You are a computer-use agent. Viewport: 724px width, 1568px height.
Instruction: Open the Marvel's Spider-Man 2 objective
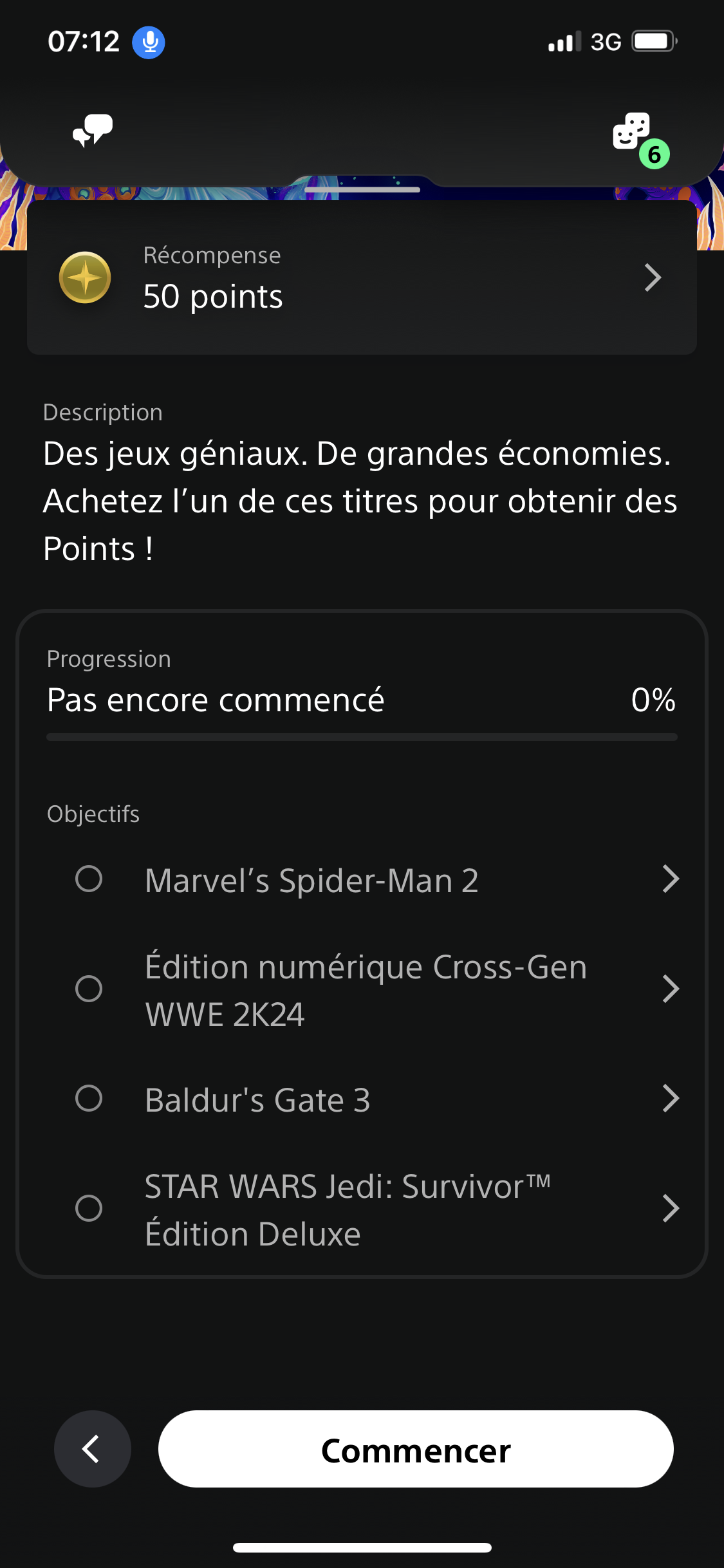click(x=376, y=880)
